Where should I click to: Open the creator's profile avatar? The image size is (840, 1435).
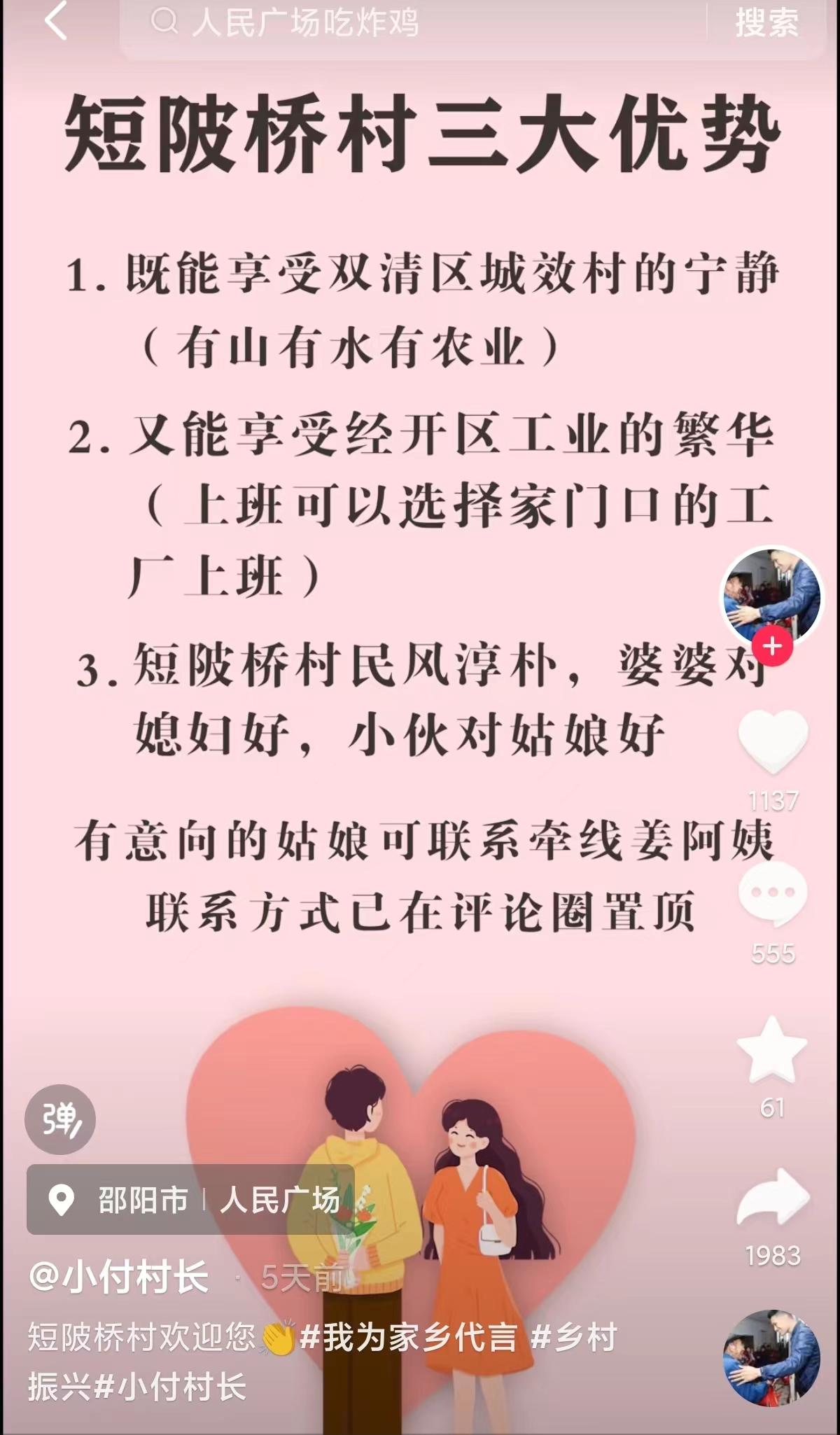pyautogui.click(x=771, y=595)
